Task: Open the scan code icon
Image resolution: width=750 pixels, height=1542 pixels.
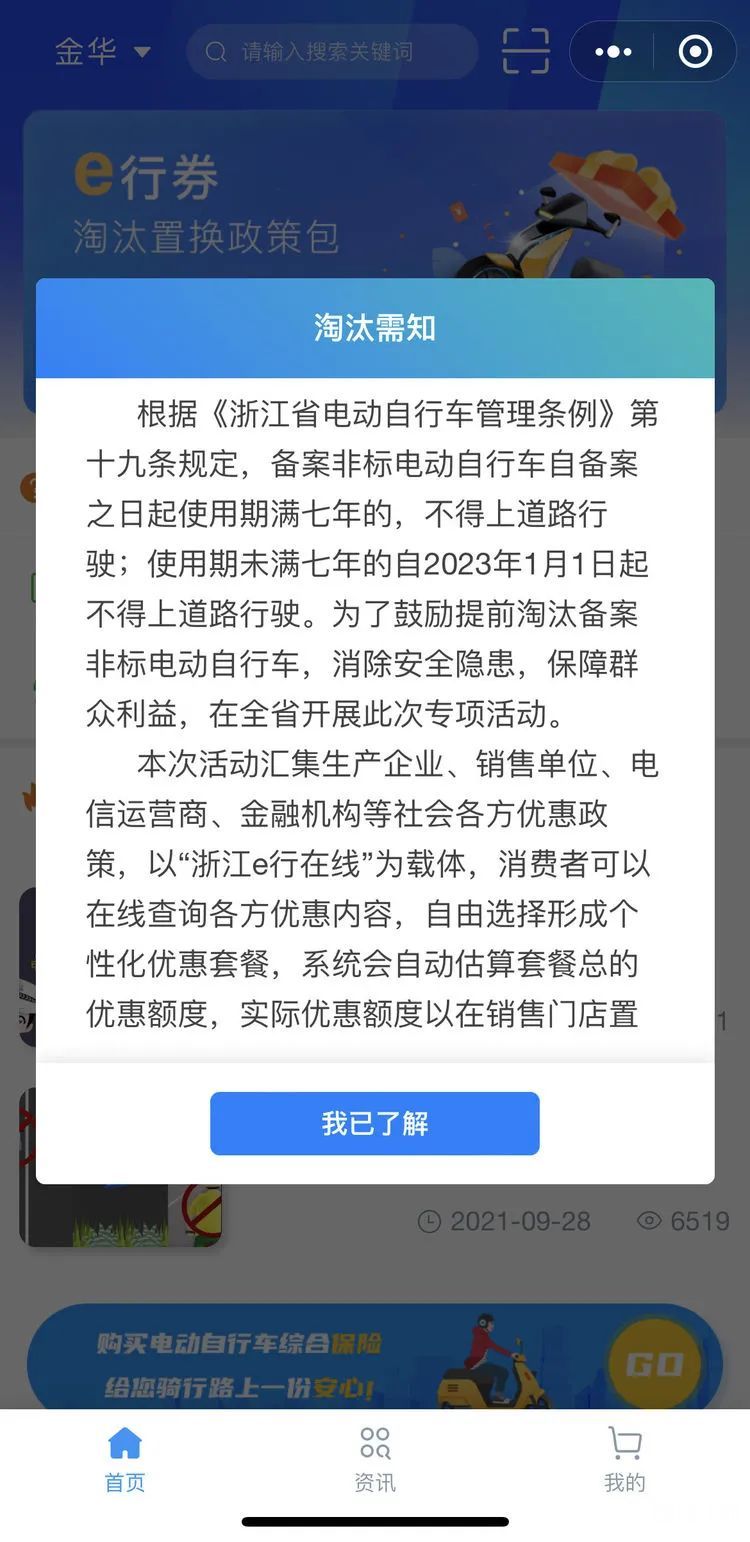Action: (525, 51)
